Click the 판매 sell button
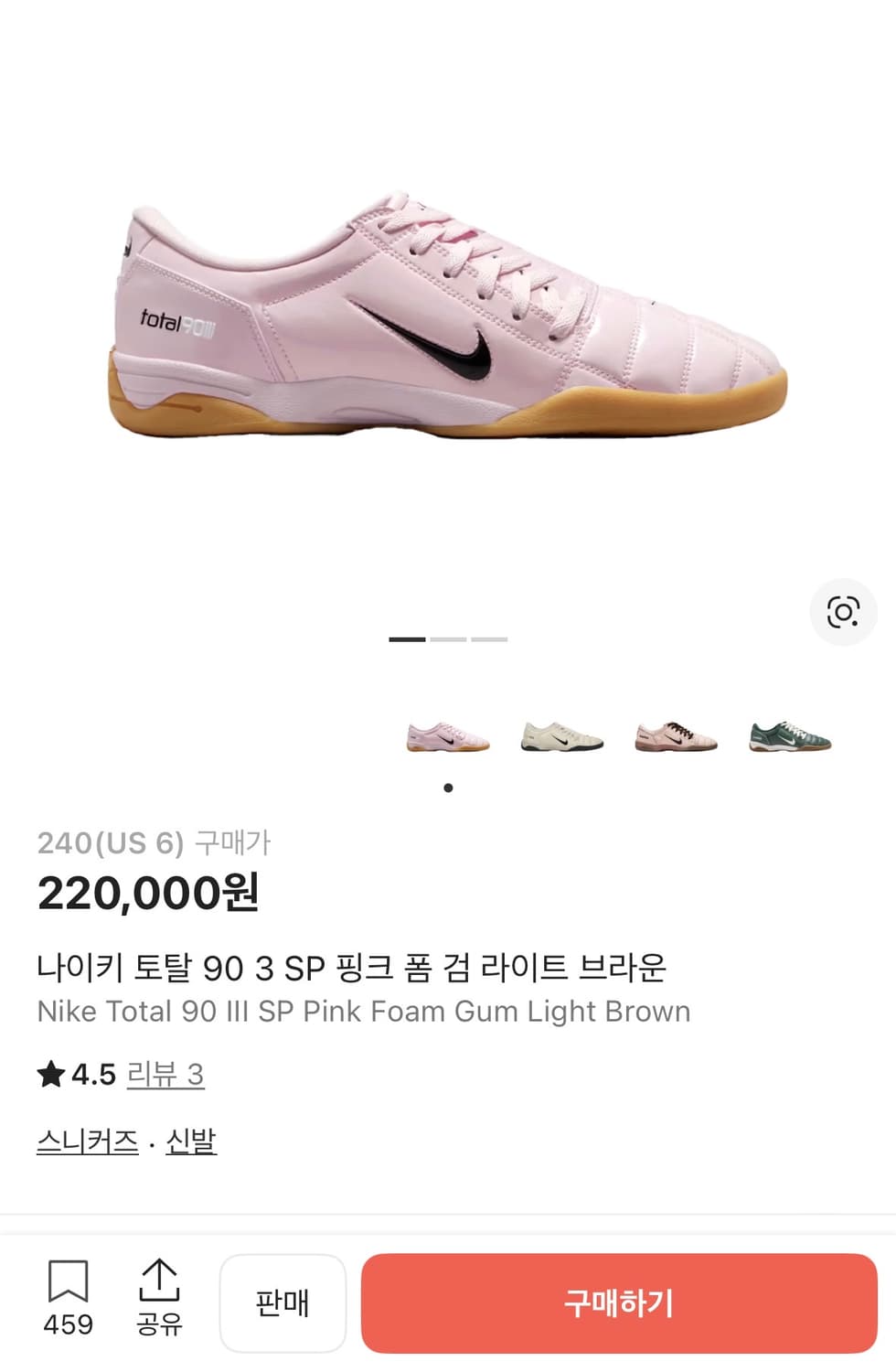This screenshot has height=1372, width=896. coord(283,1302)
